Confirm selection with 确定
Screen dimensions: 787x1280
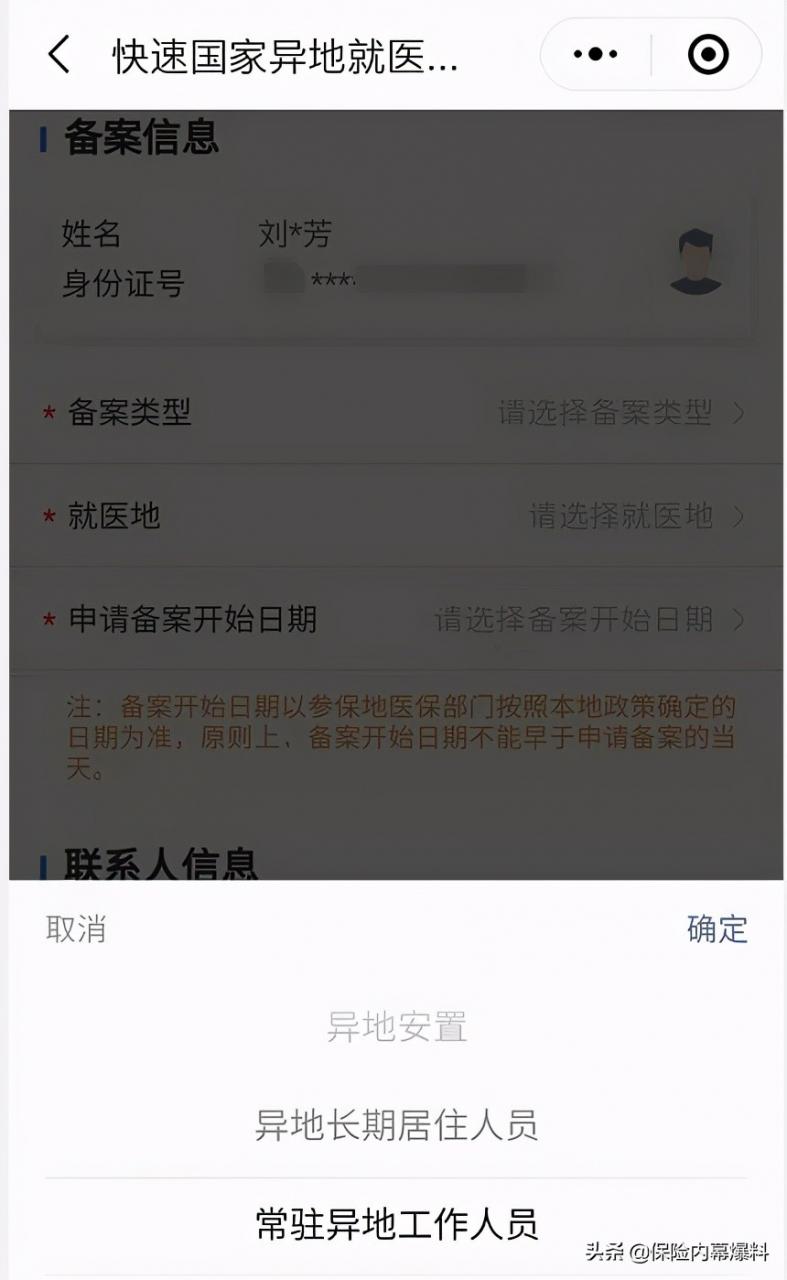coord(716,930)
